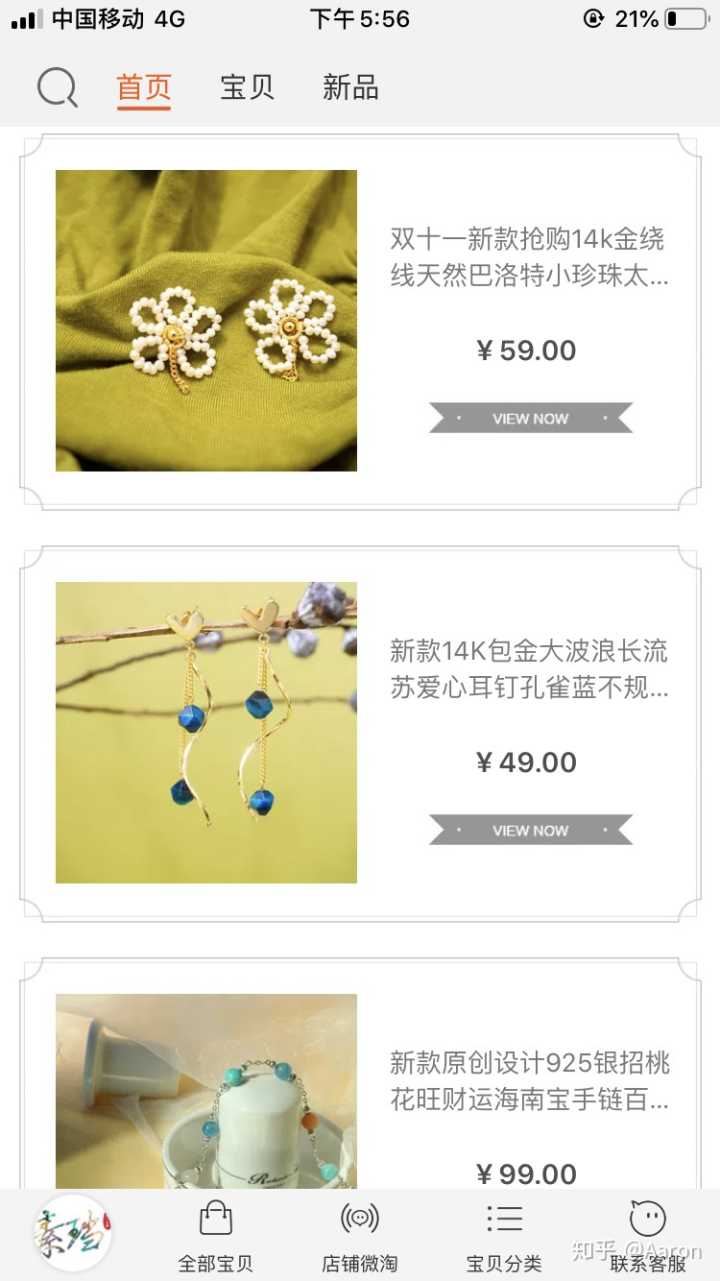
Task: Open 店铺微淘 in the bottom bar
Action: tap(360, 1236)
